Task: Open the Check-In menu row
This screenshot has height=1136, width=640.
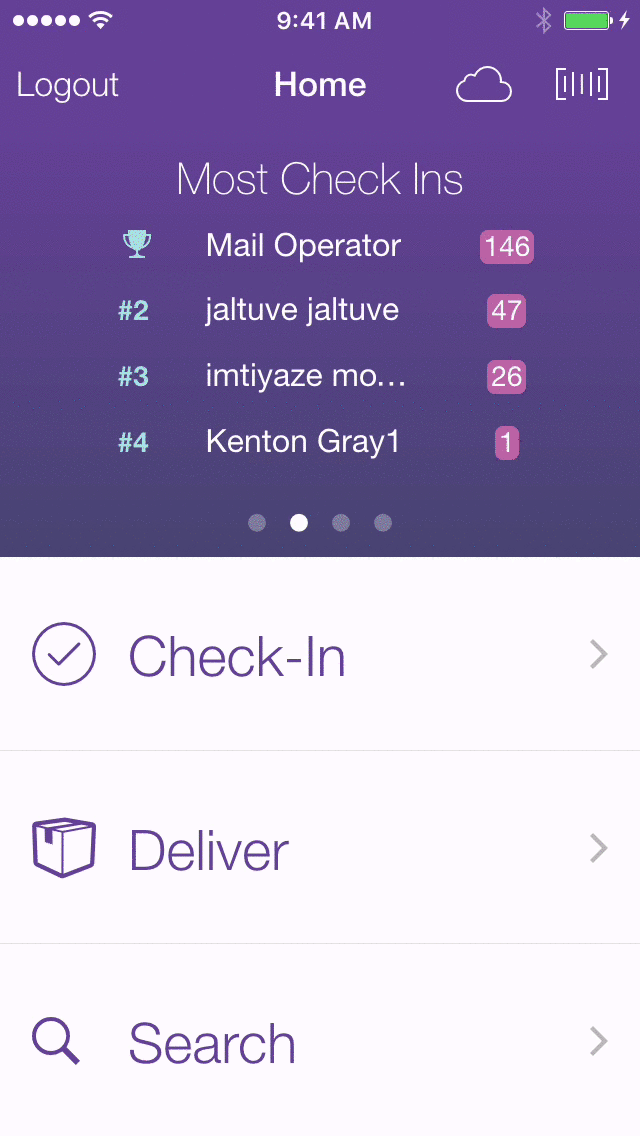Action: pyautogui.click(x=320, y=653)
